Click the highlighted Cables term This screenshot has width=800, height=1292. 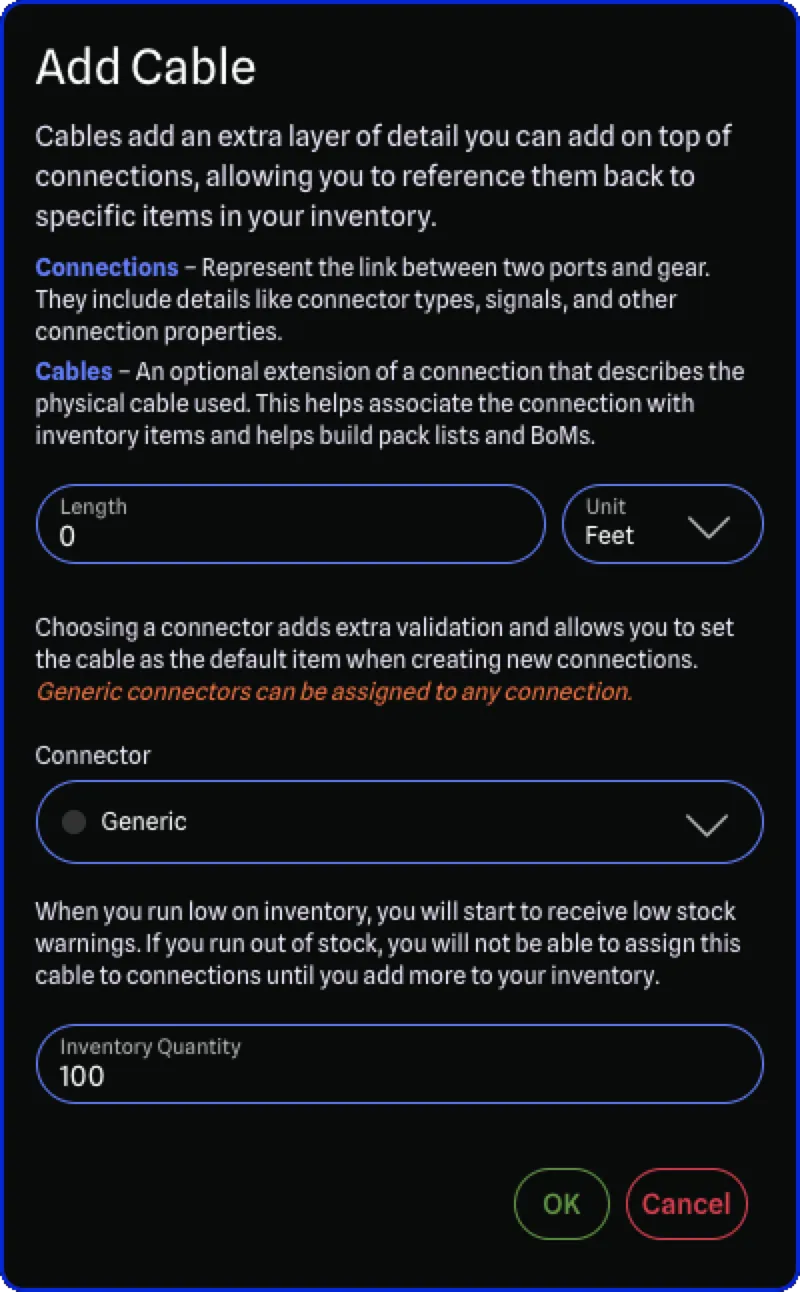click(73, 371)
